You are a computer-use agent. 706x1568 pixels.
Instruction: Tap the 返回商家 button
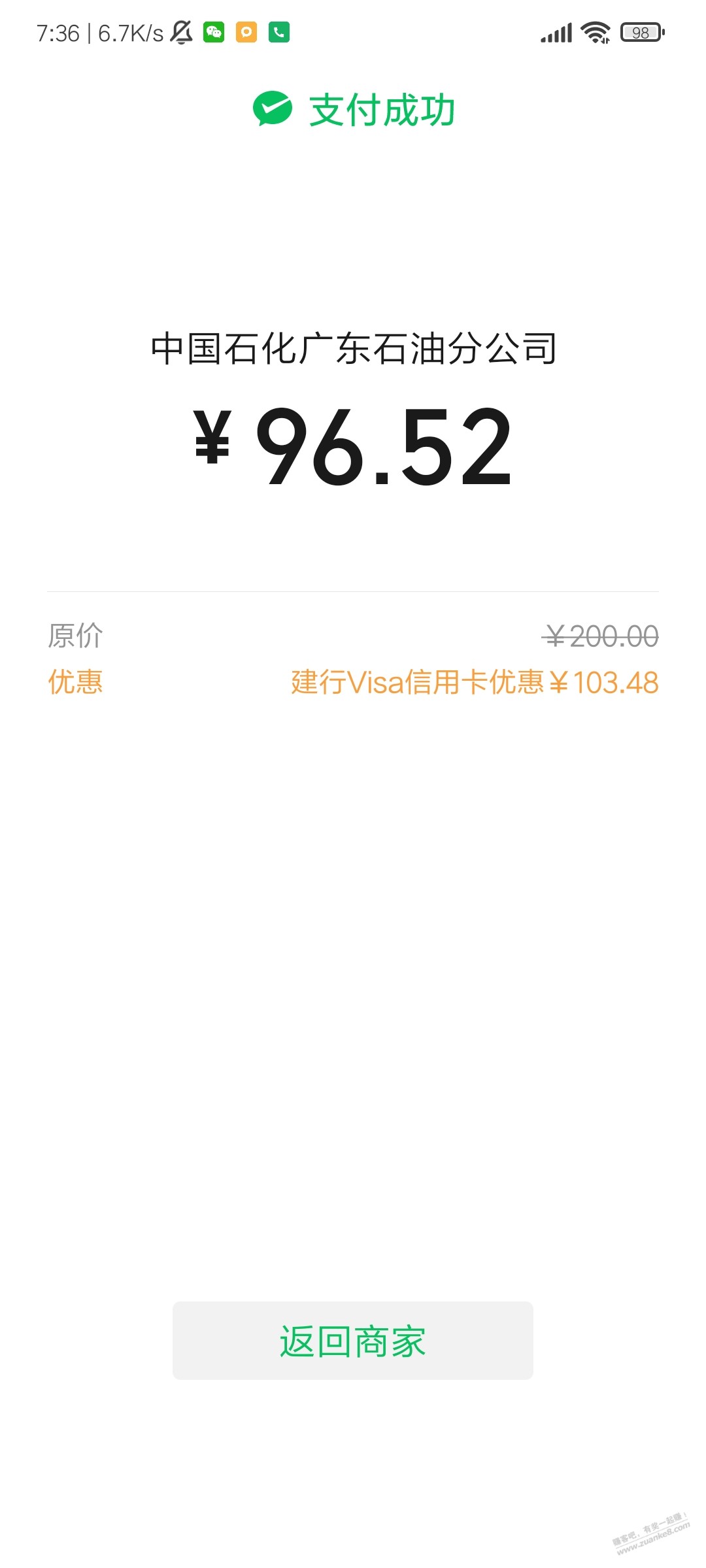point(353,1341)
